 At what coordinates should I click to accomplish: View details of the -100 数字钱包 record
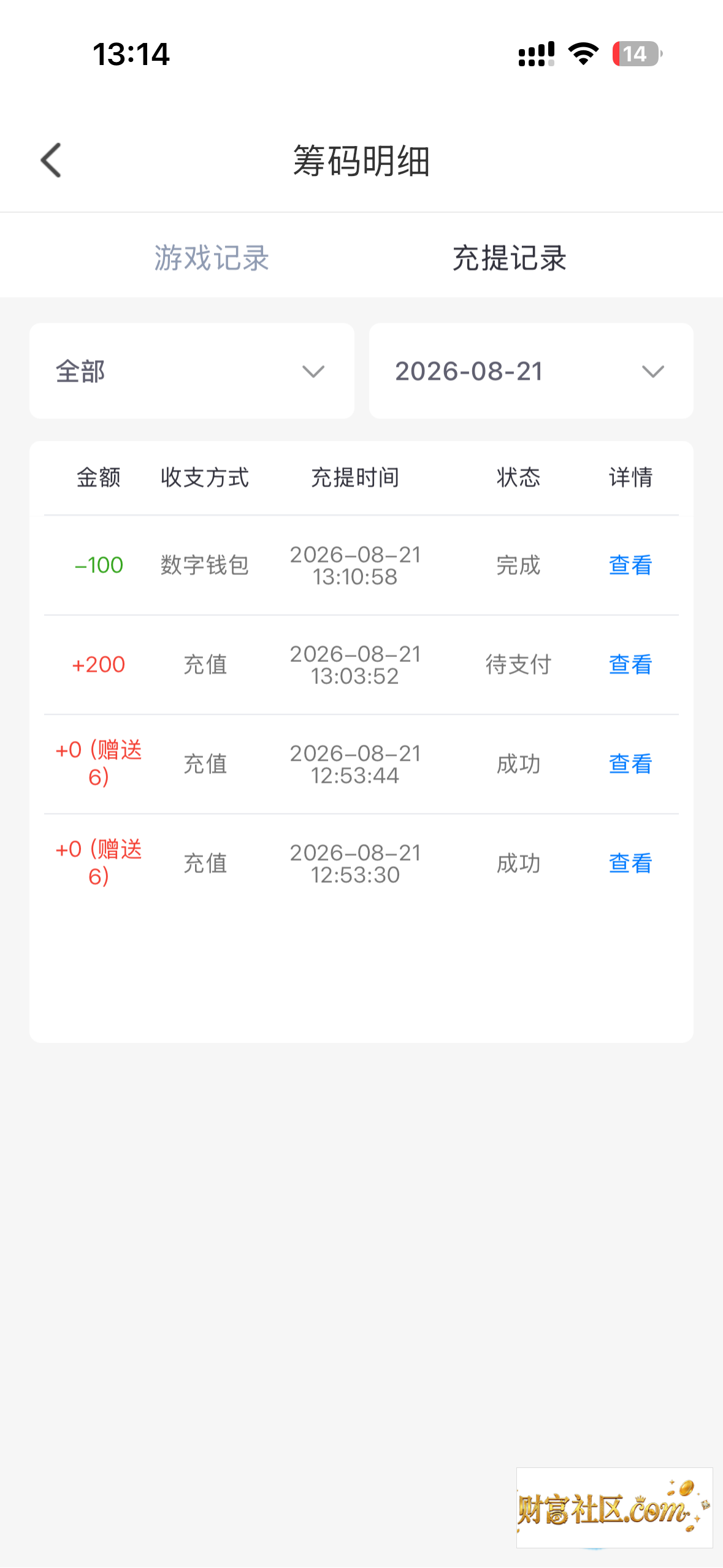pos(630,565)
